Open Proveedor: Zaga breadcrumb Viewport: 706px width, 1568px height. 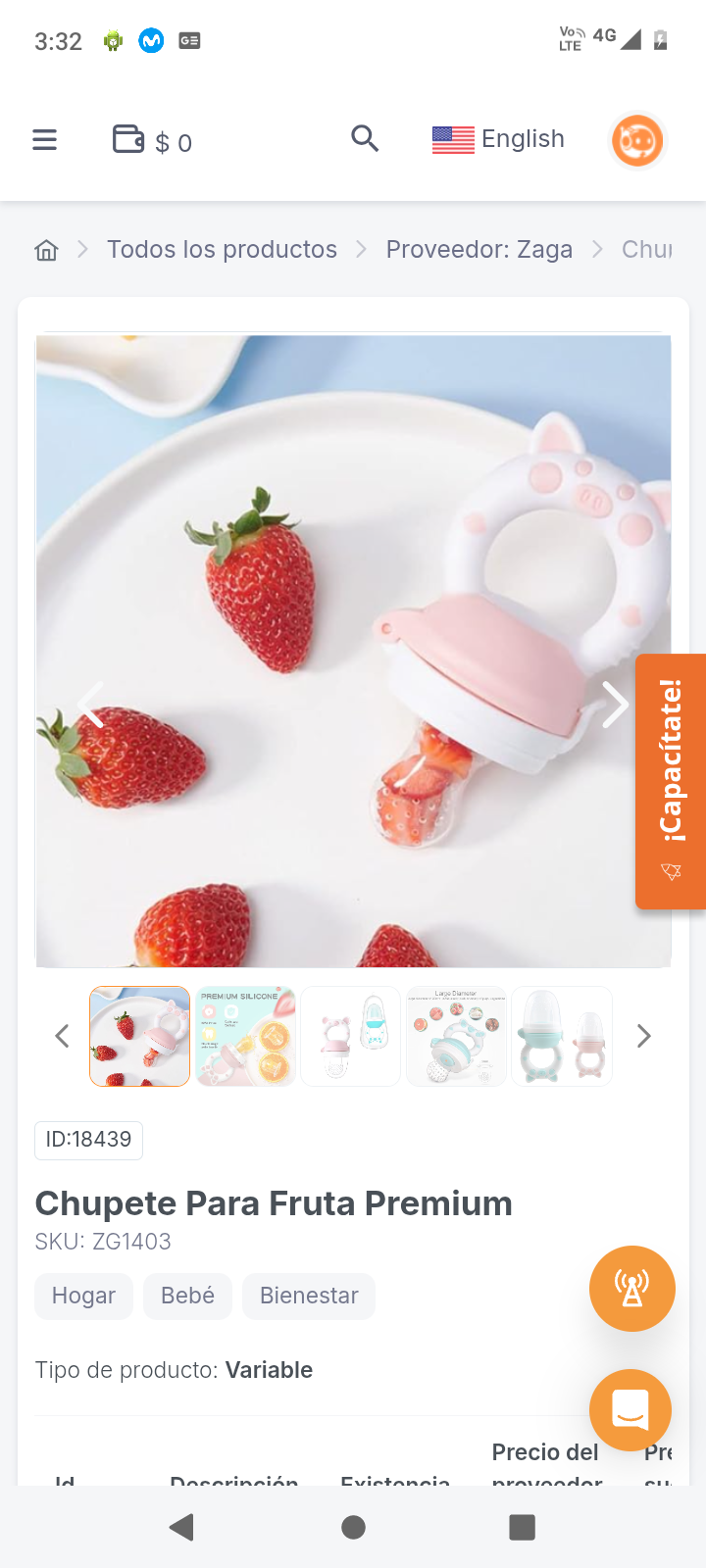(479, 250)
